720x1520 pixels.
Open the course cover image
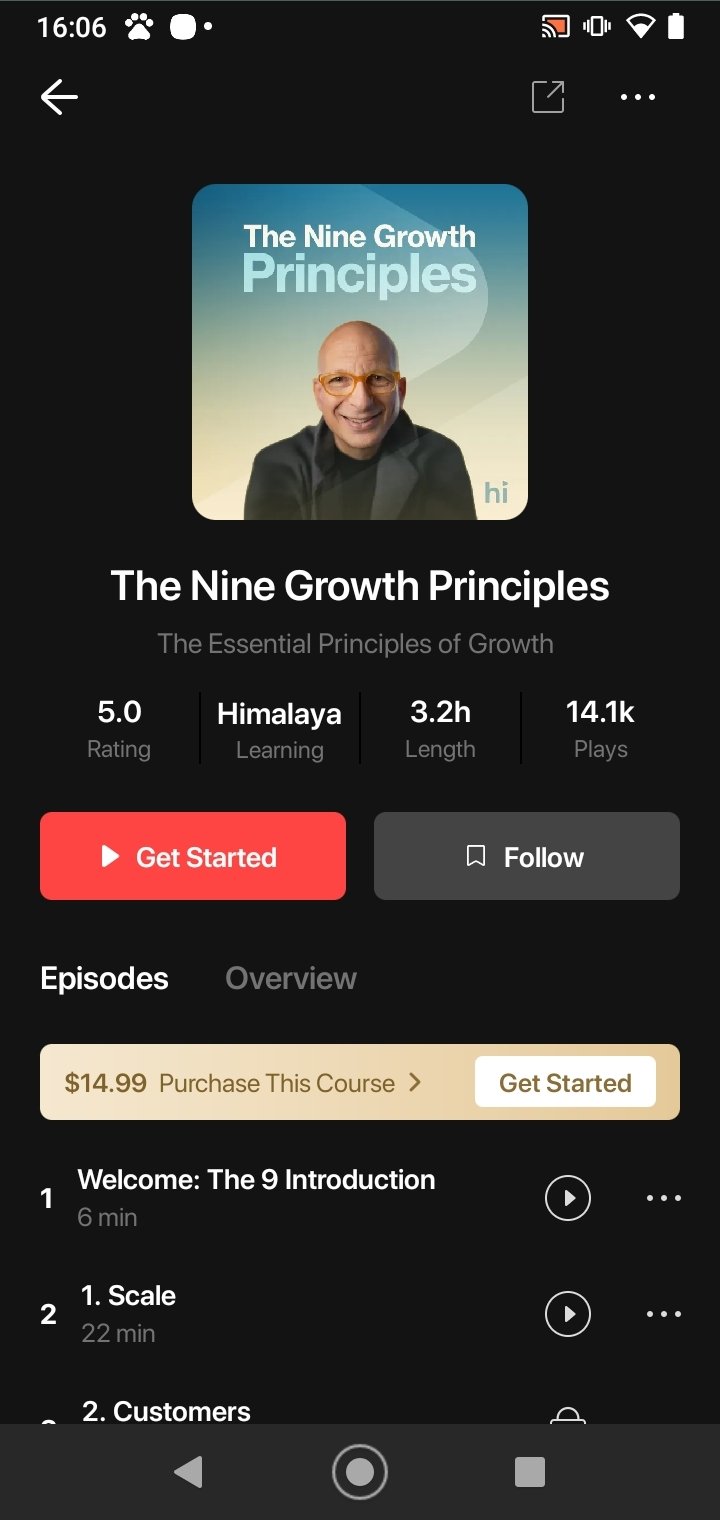360,352
